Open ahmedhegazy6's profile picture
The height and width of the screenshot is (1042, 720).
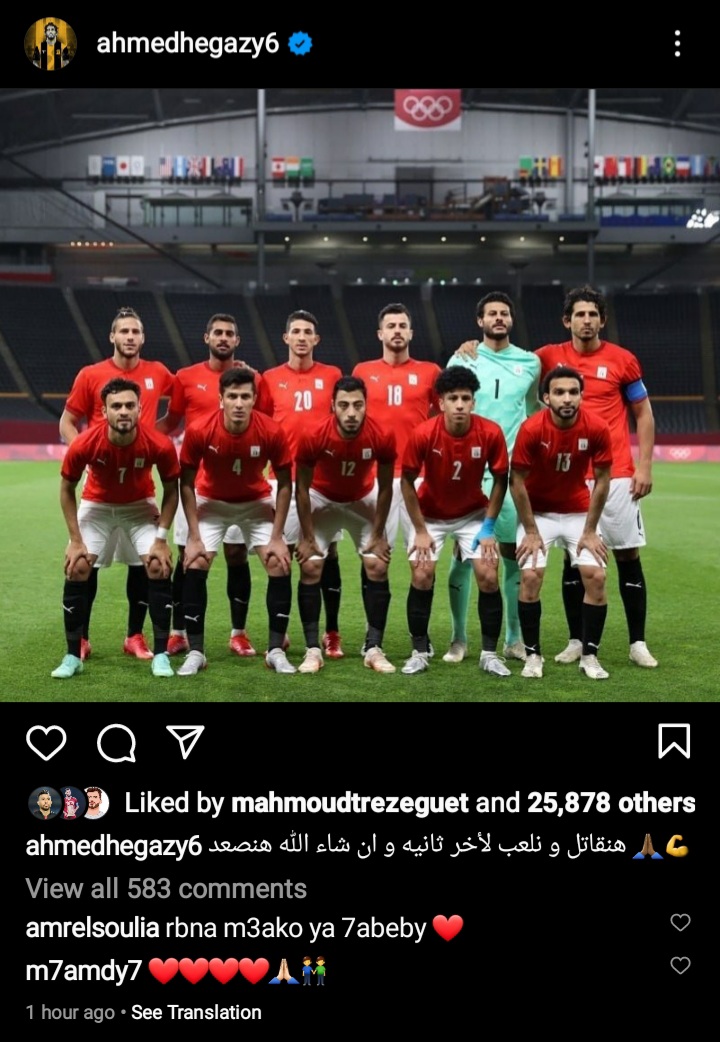tap(50, 43)
